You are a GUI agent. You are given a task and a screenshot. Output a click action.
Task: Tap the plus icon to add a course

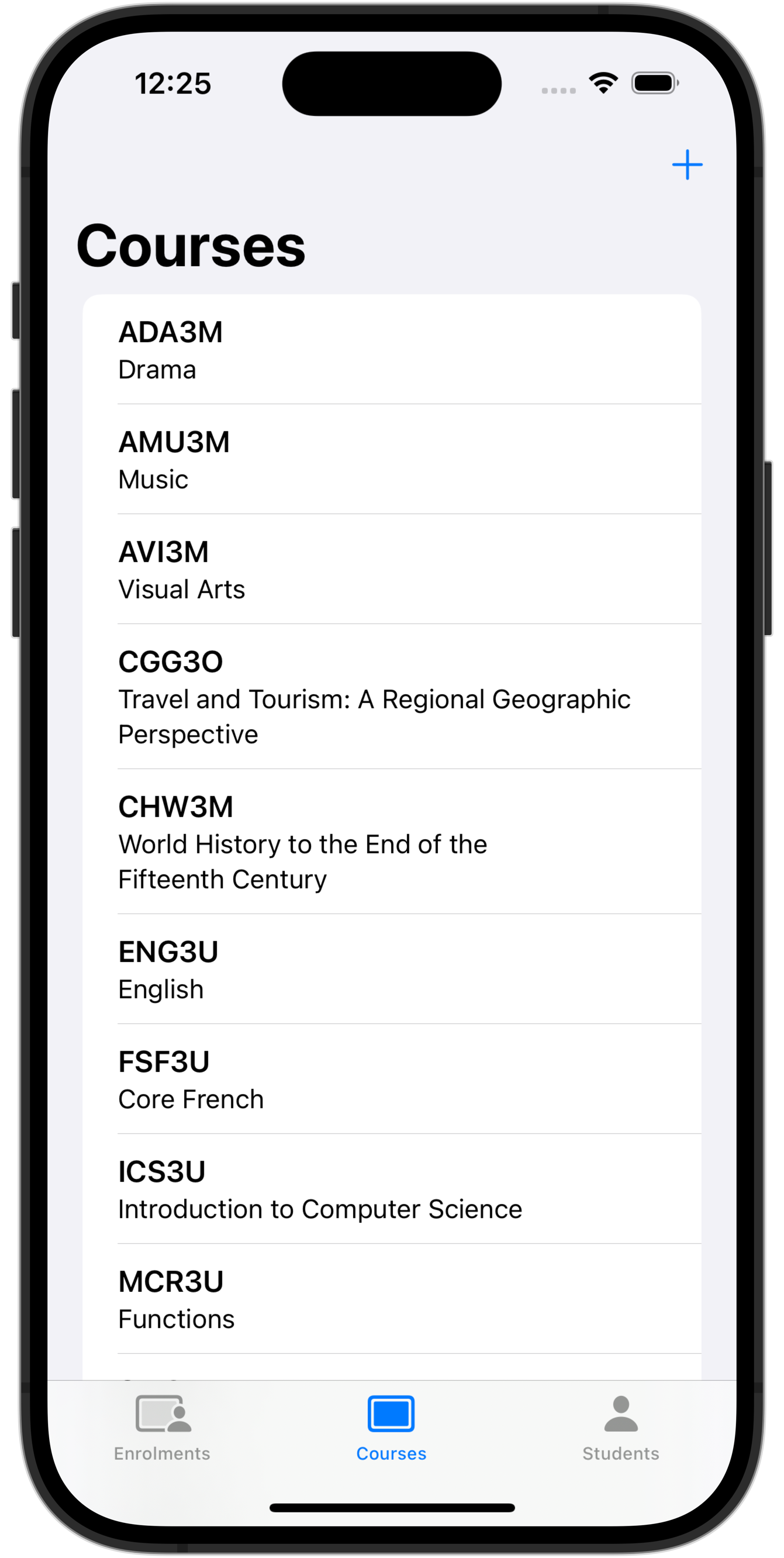click(x=688, y=164)
